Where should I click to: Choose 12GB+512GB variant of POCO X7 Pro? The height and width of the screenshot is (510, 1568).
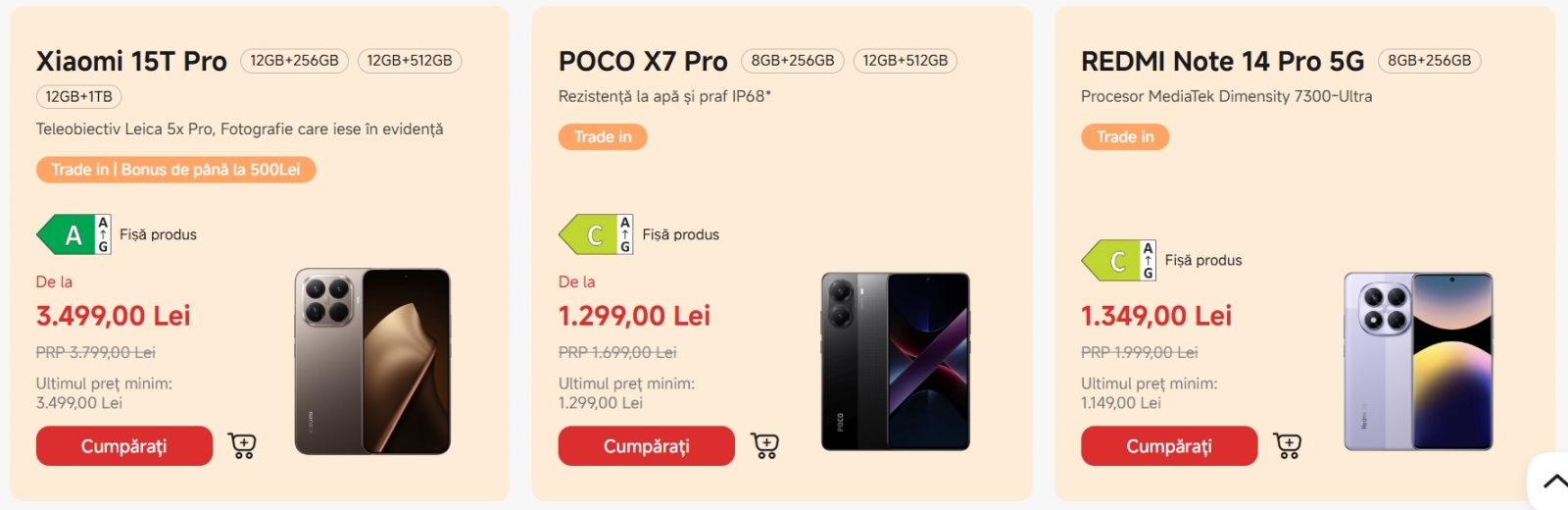coord(906,61)
